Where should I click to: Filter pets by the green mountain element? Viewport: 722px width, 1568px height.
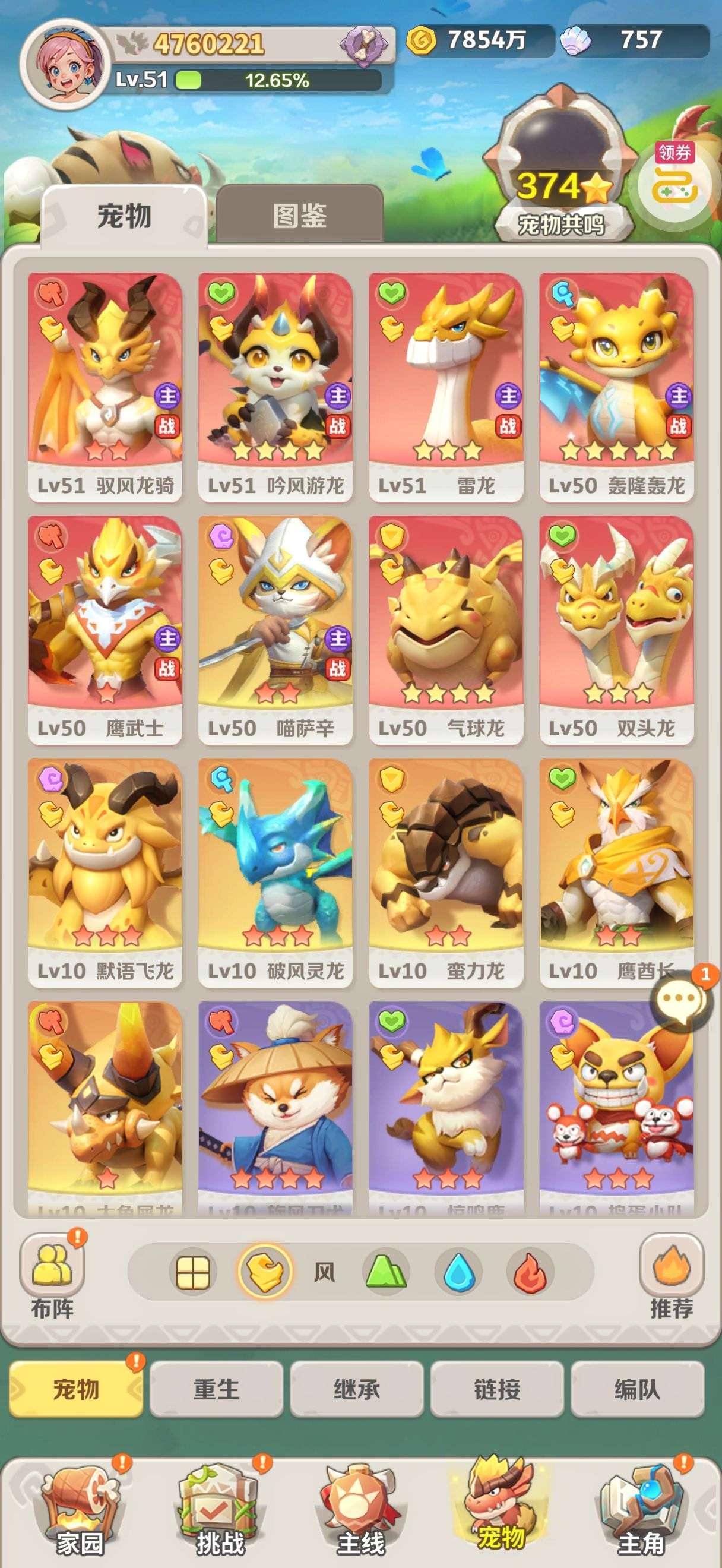pos(385,1273)
